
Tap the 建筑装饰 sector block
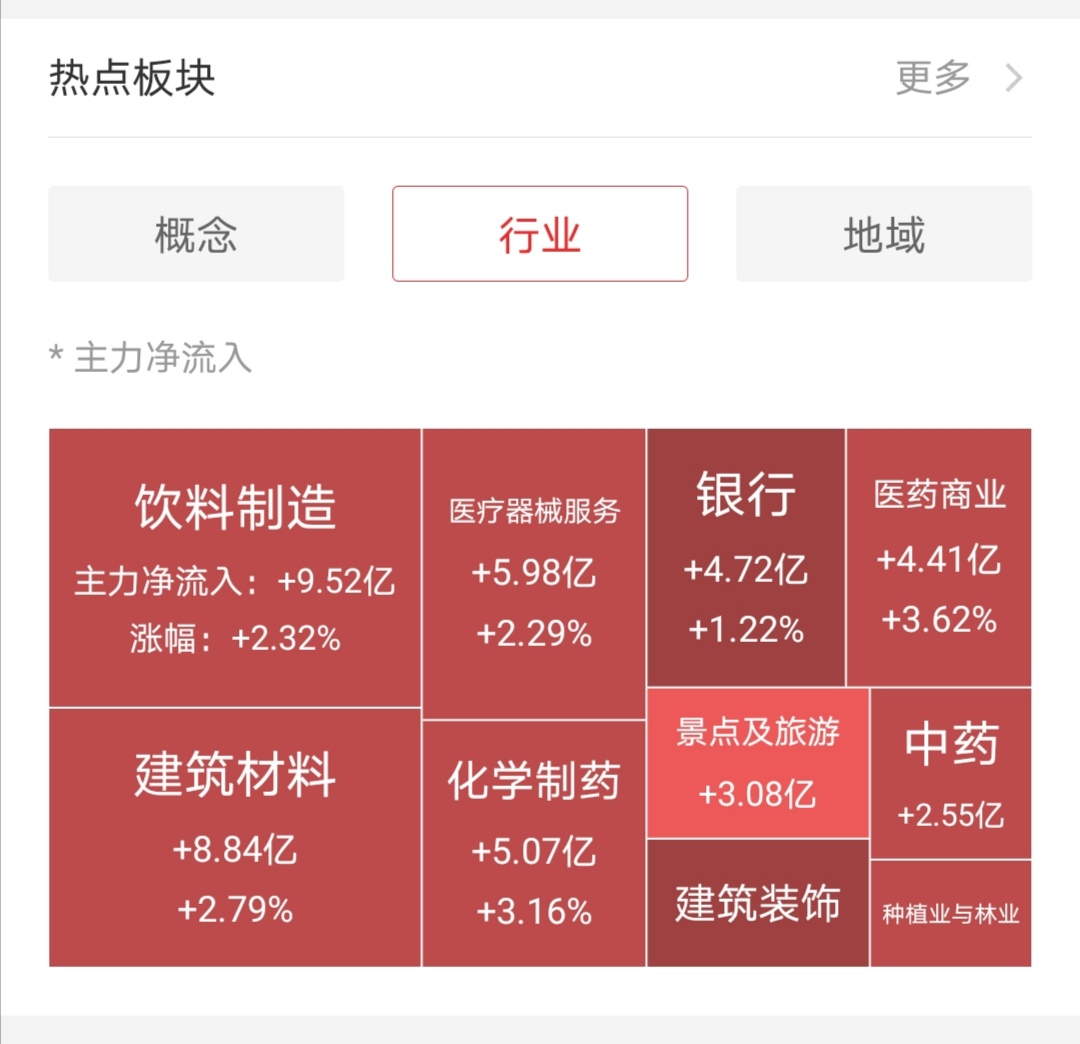pos(758,903)
